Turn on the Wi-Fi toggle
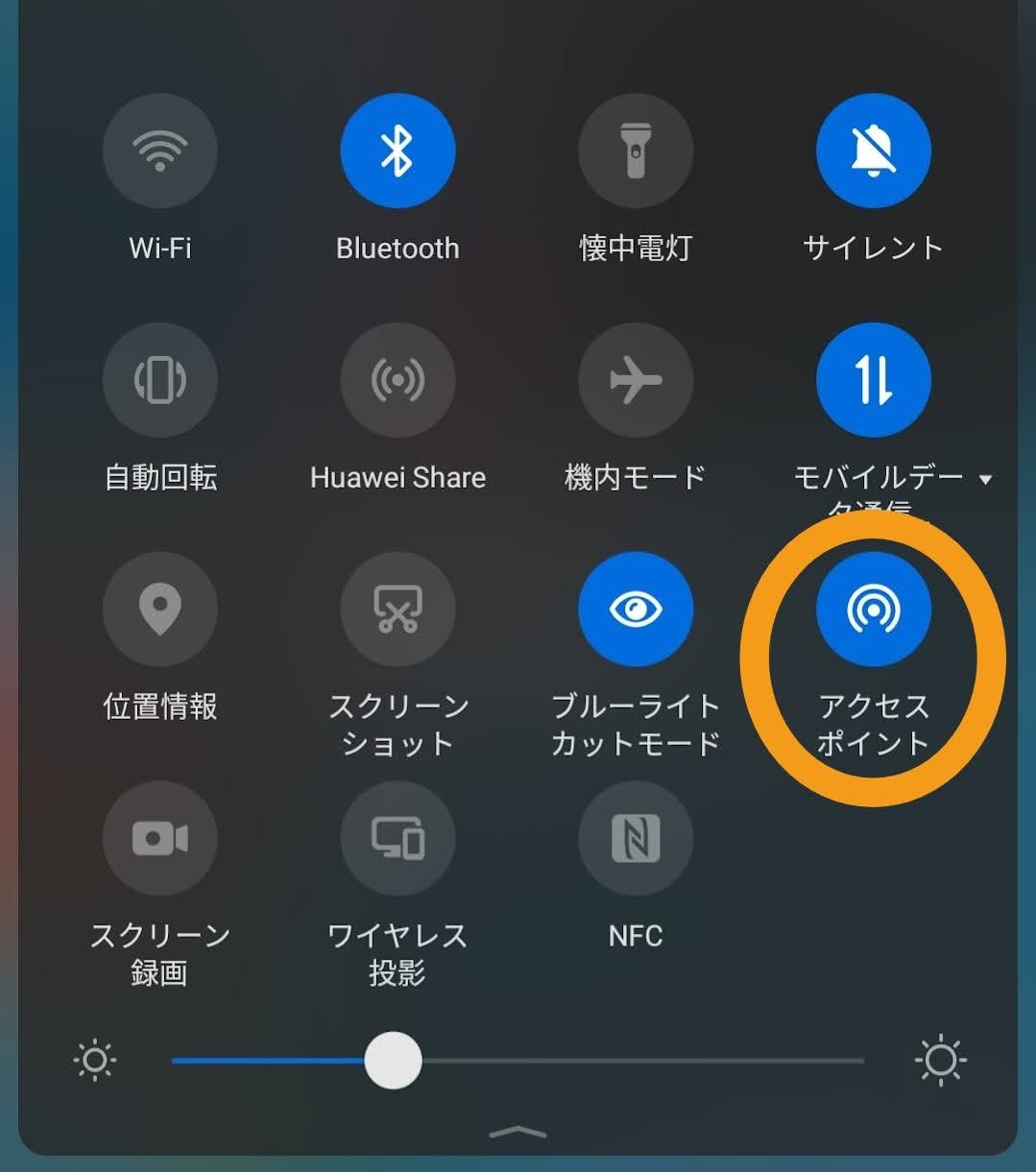The image size is (1036, 1172). click(159, 151)
